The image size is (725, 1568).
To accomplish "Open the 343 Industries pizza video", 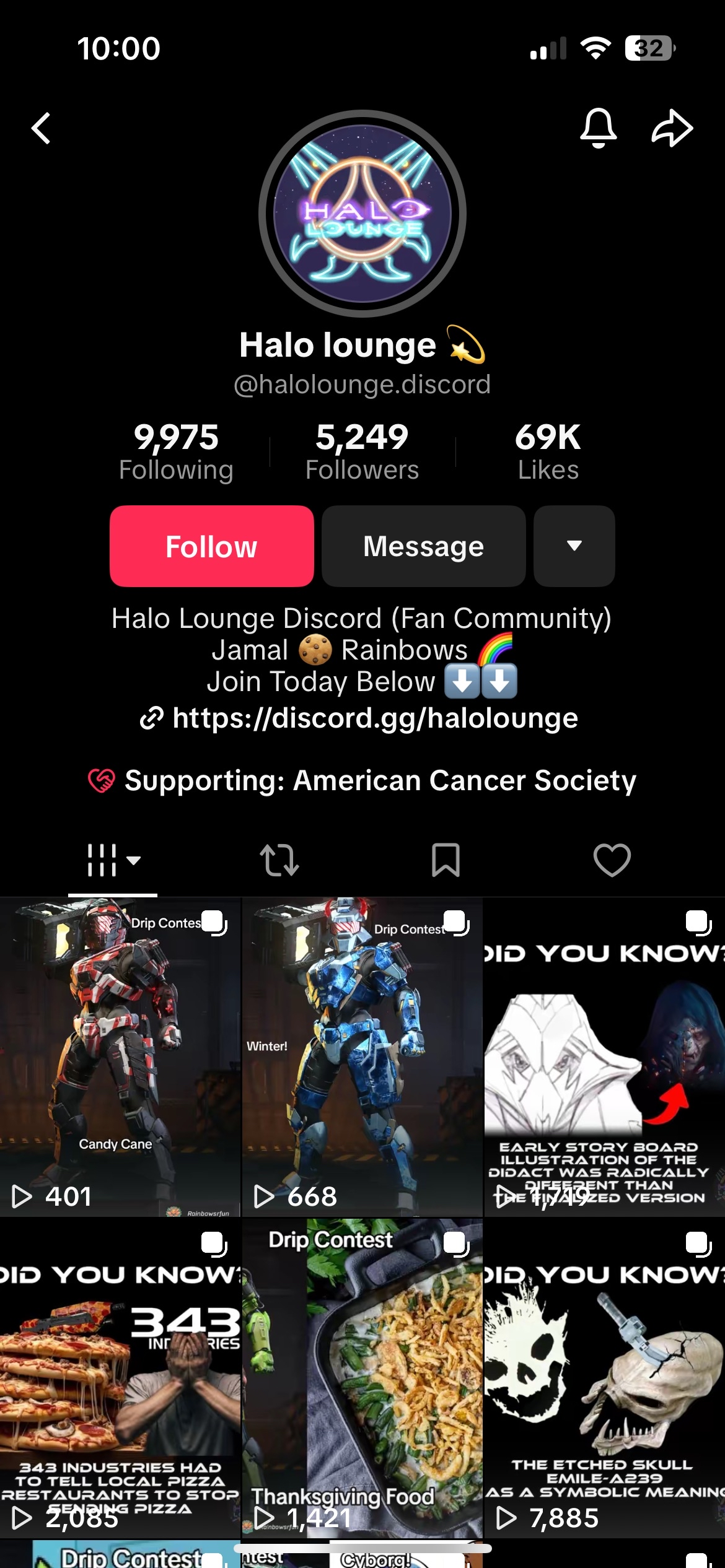I will click(120, 1379).
